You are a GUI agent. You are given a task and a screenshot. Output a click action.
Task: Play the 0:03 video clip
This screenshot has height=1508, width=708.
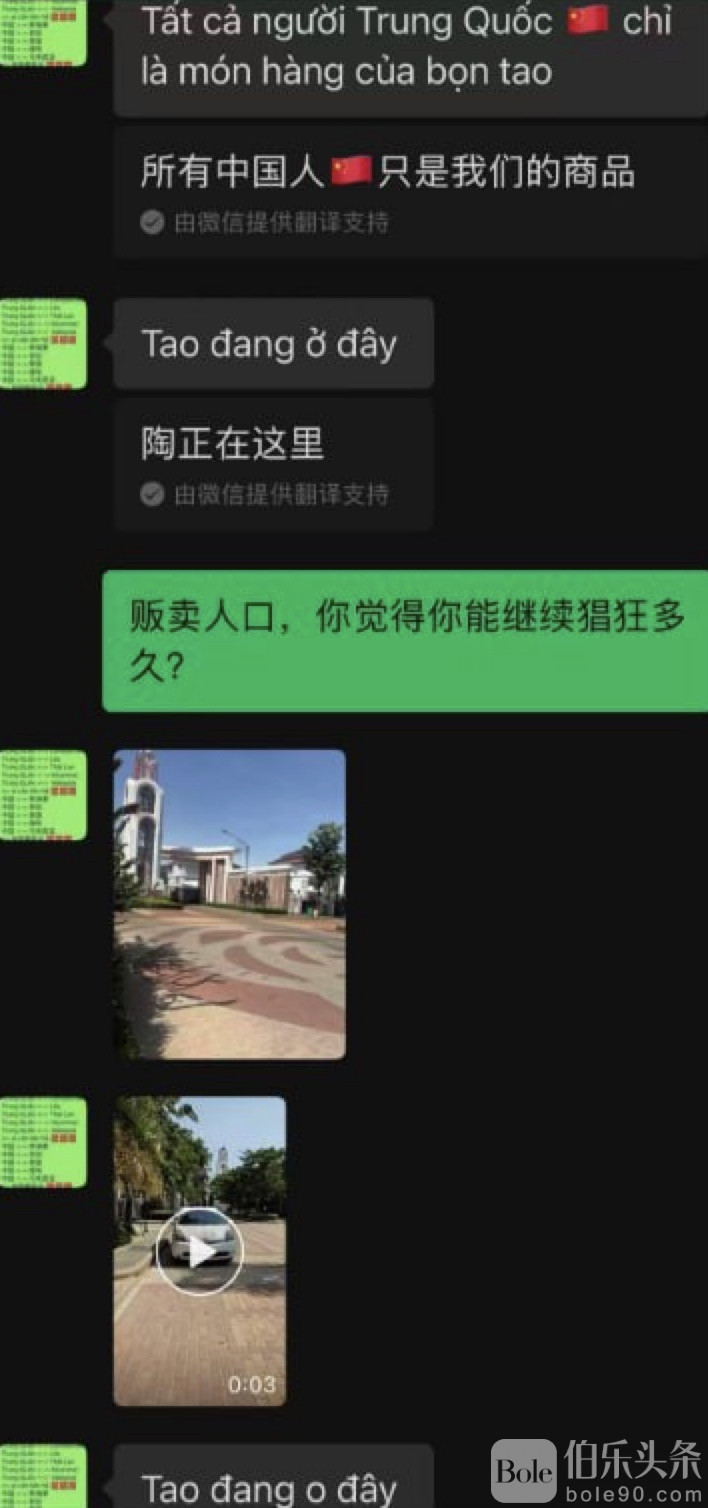click(x=199, y=1251)
